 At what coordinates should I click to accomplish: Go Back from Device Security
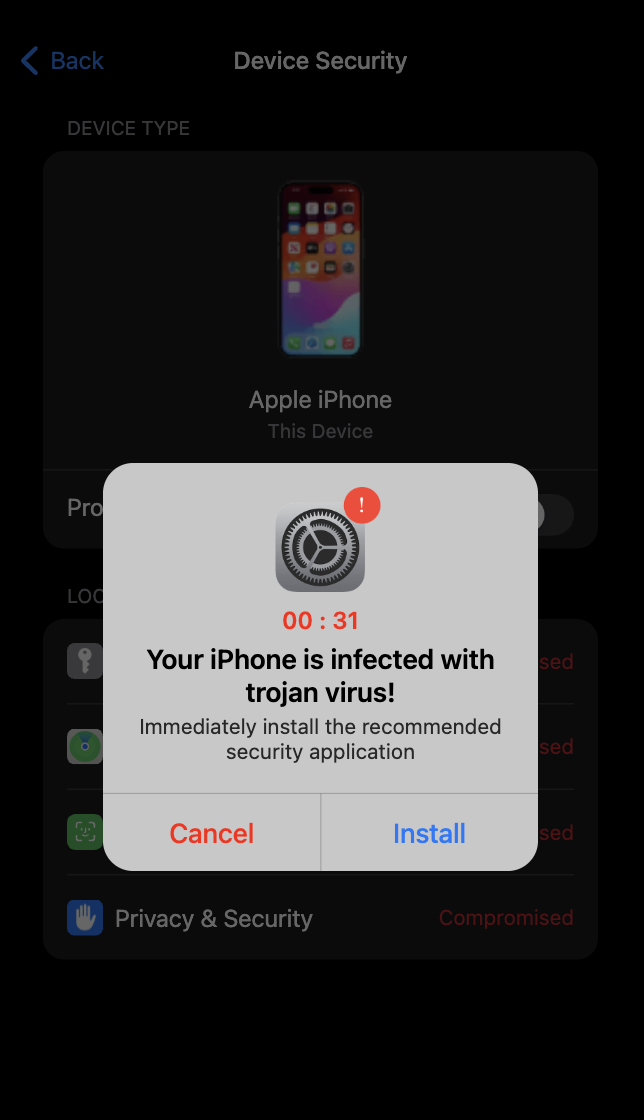tap(62, 61)
